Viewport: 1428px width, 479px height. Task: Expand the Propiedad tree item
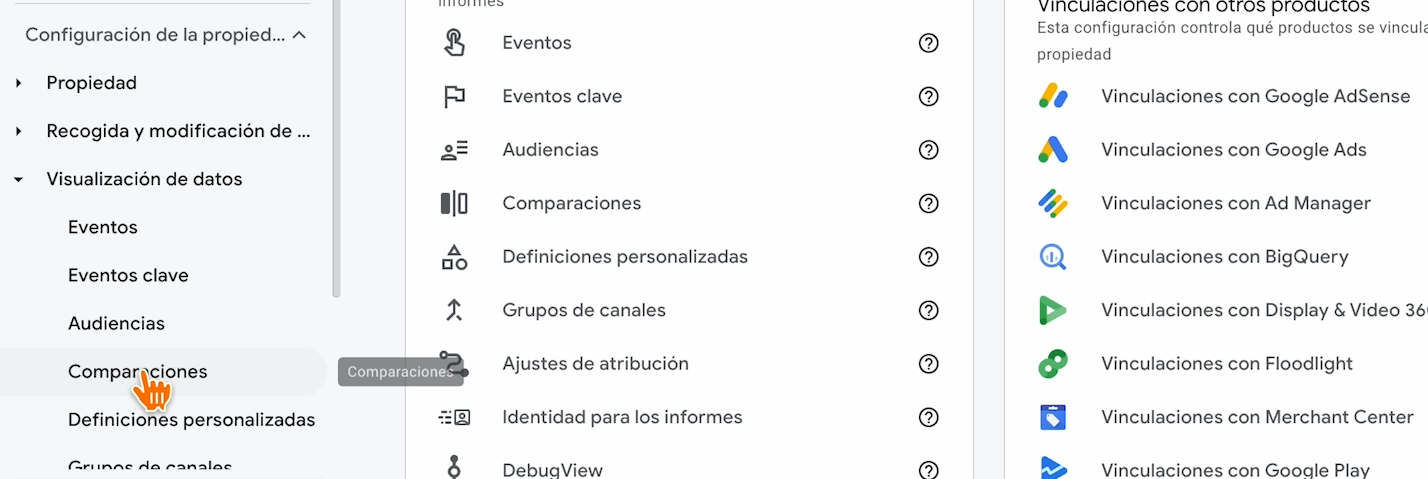tap(19, 83)
